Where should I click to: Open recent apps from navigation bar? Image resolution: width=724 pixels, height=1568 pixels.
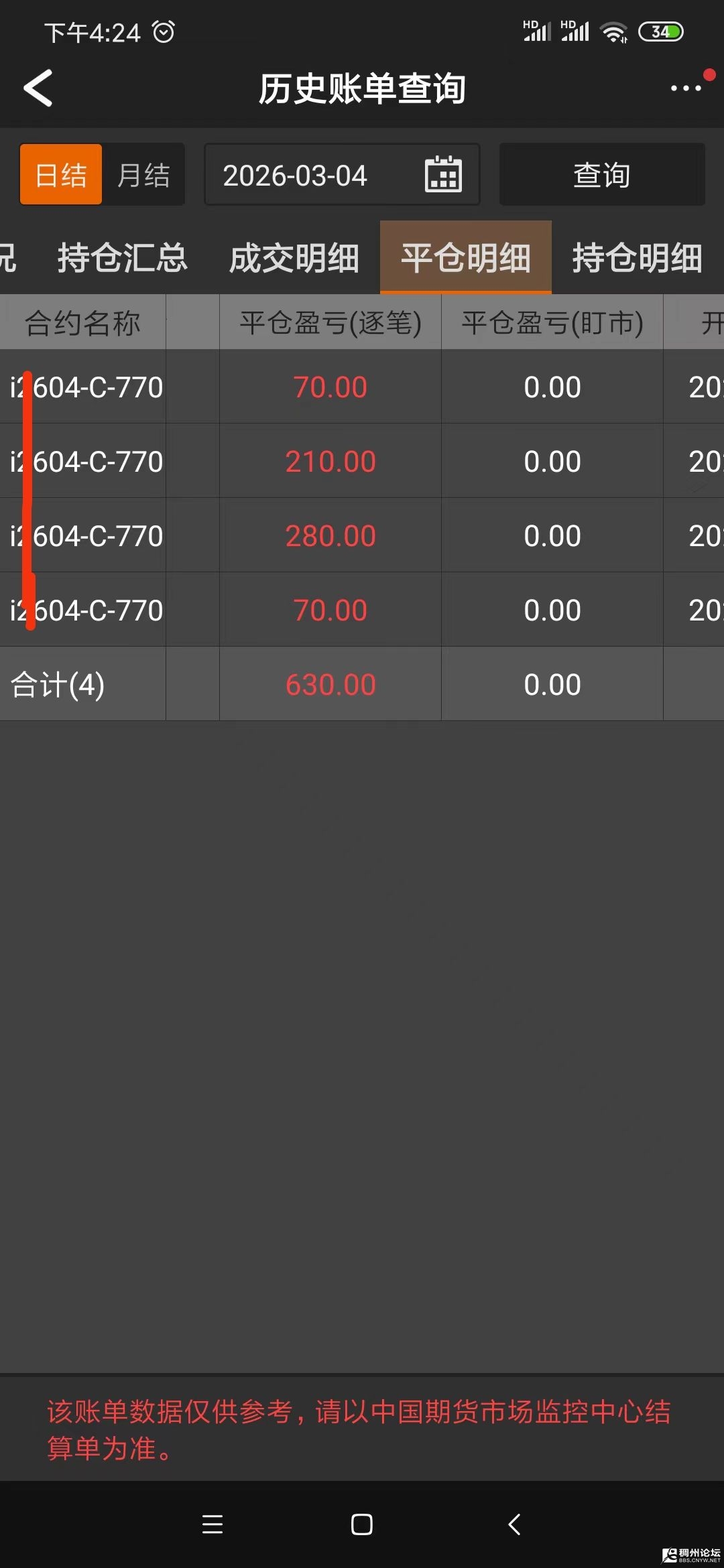[x=213, y=1524]
